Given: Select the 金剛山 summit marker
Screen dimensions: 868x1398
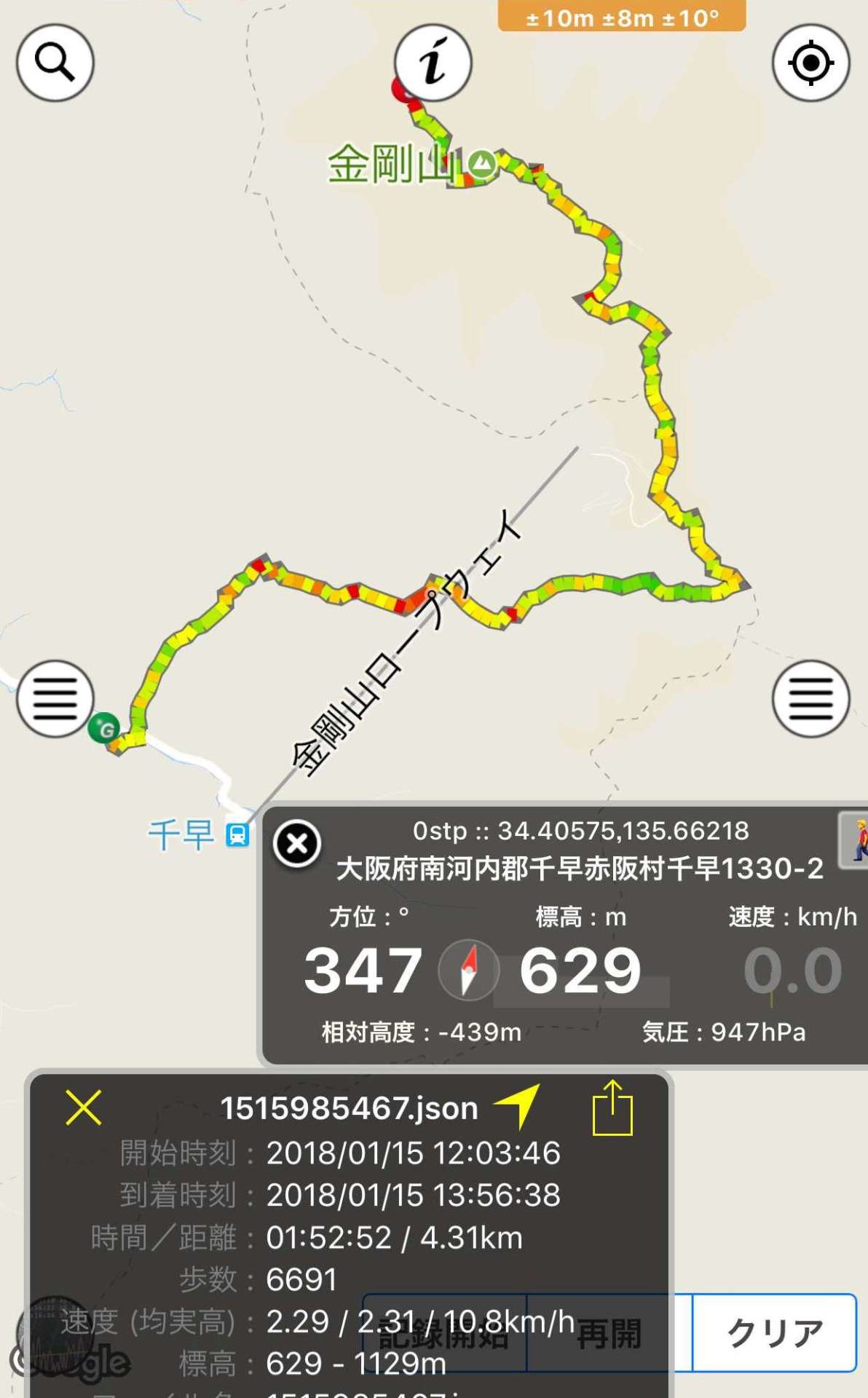Looking at the screenshot, I should (481, 163).
